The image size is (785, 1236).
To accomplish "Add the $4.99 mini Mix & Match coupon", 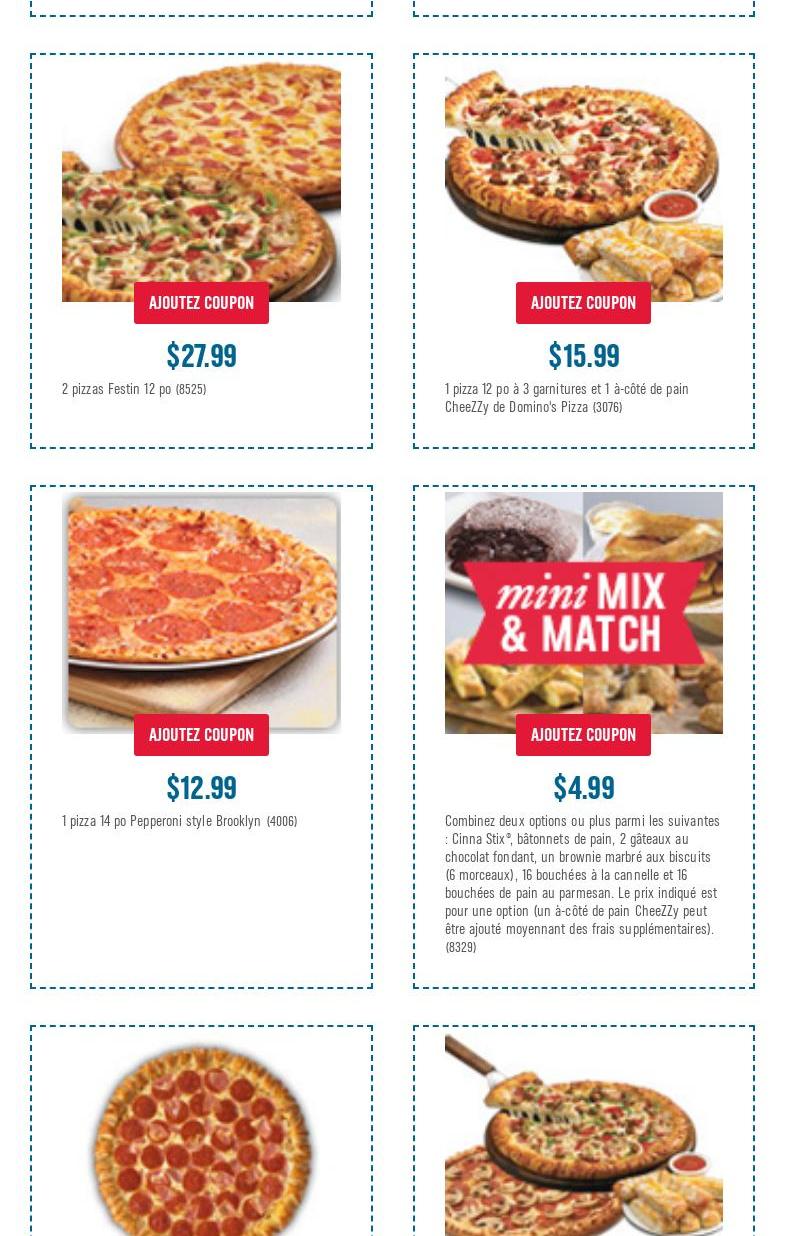I will tap(583, 735).
